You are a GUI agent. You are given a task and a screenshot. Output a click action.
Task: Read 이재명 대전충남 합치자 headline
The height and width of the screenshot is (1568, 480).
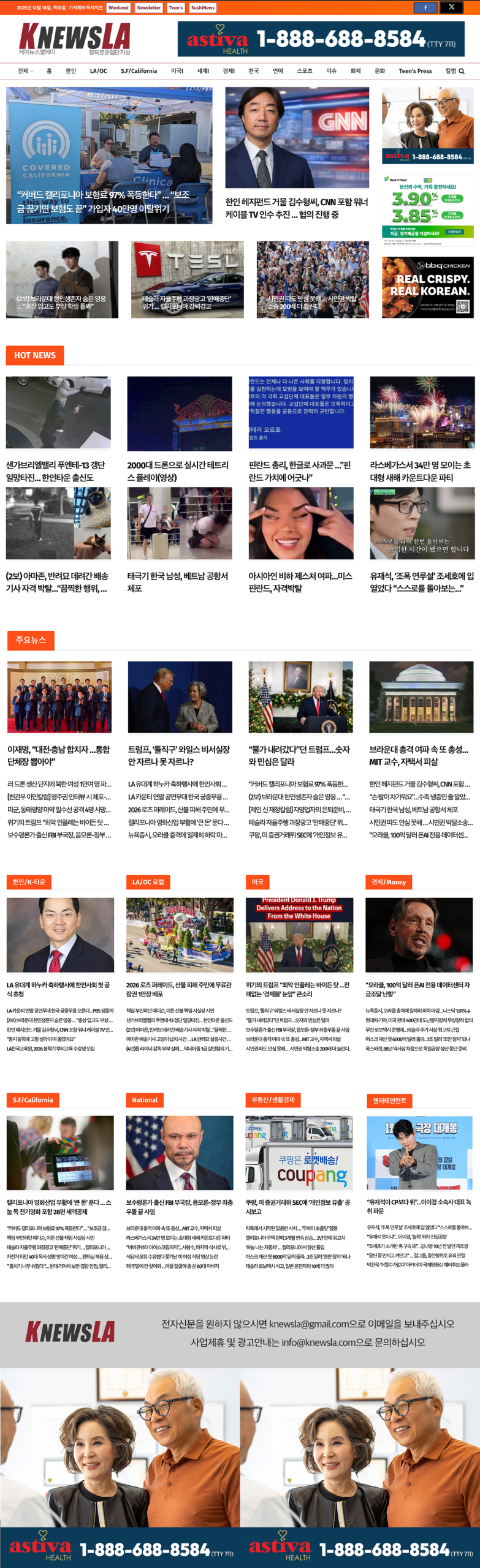(59, 755)
